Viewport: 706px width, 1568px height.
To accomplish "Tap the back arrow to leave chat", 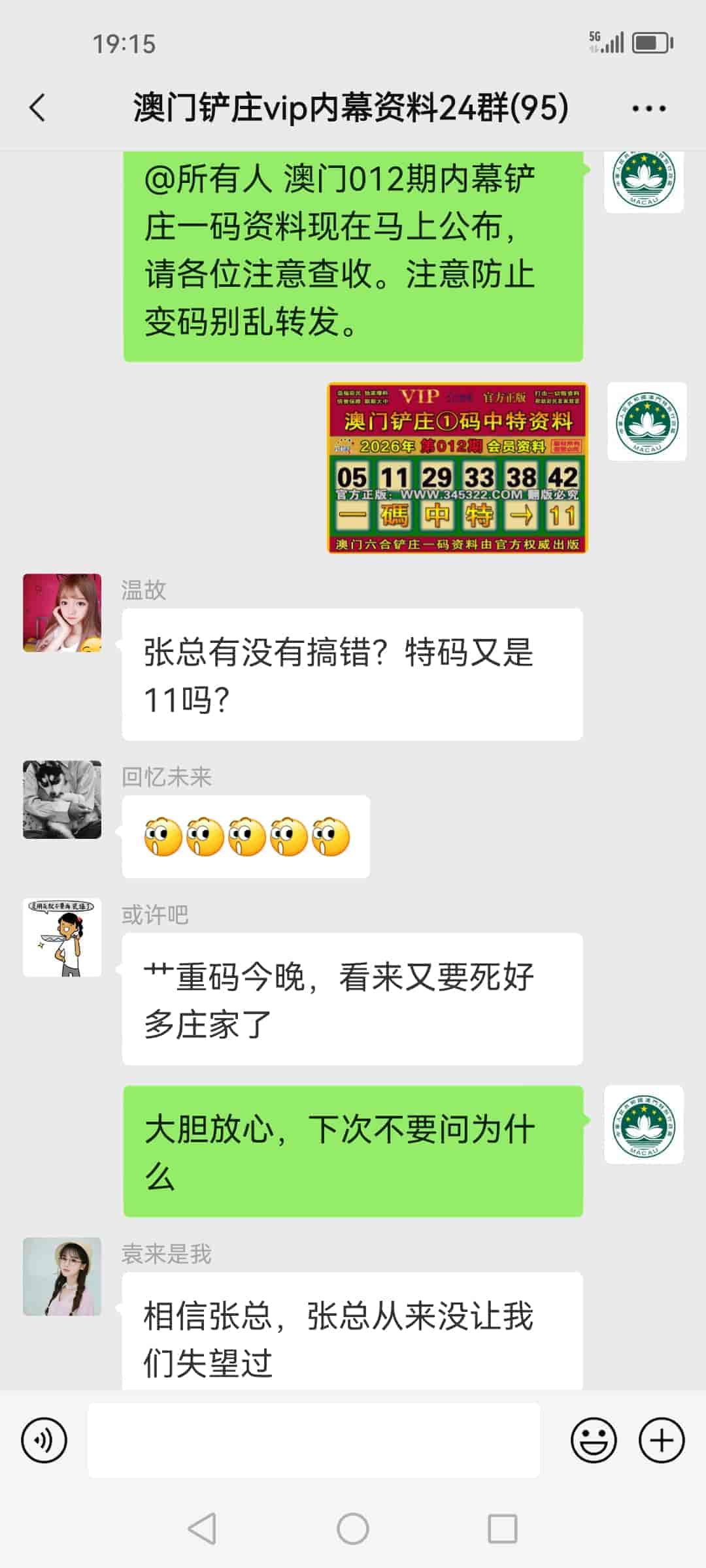I will coord(36,108).
